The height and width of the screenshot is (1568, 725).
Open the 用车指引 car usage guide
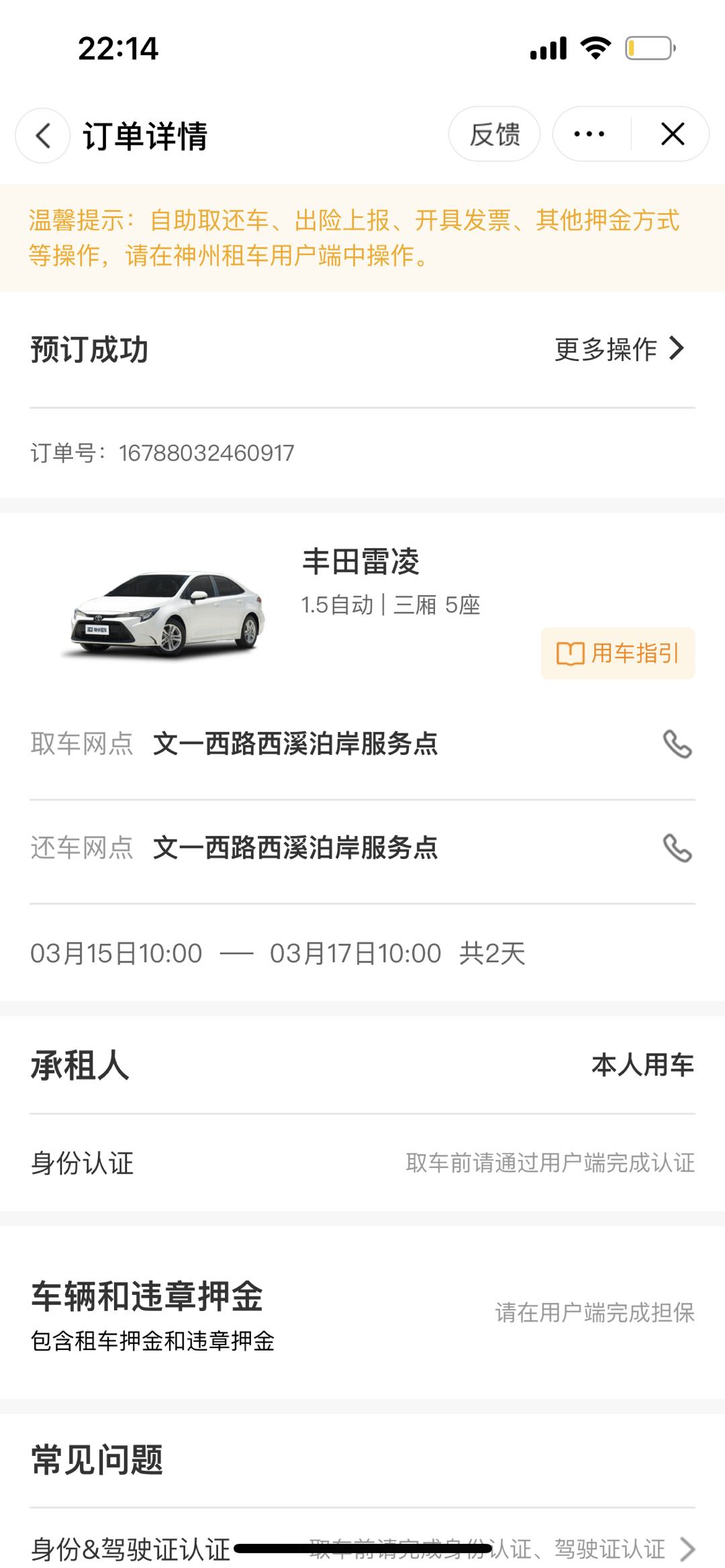click(x=618, y=654)
